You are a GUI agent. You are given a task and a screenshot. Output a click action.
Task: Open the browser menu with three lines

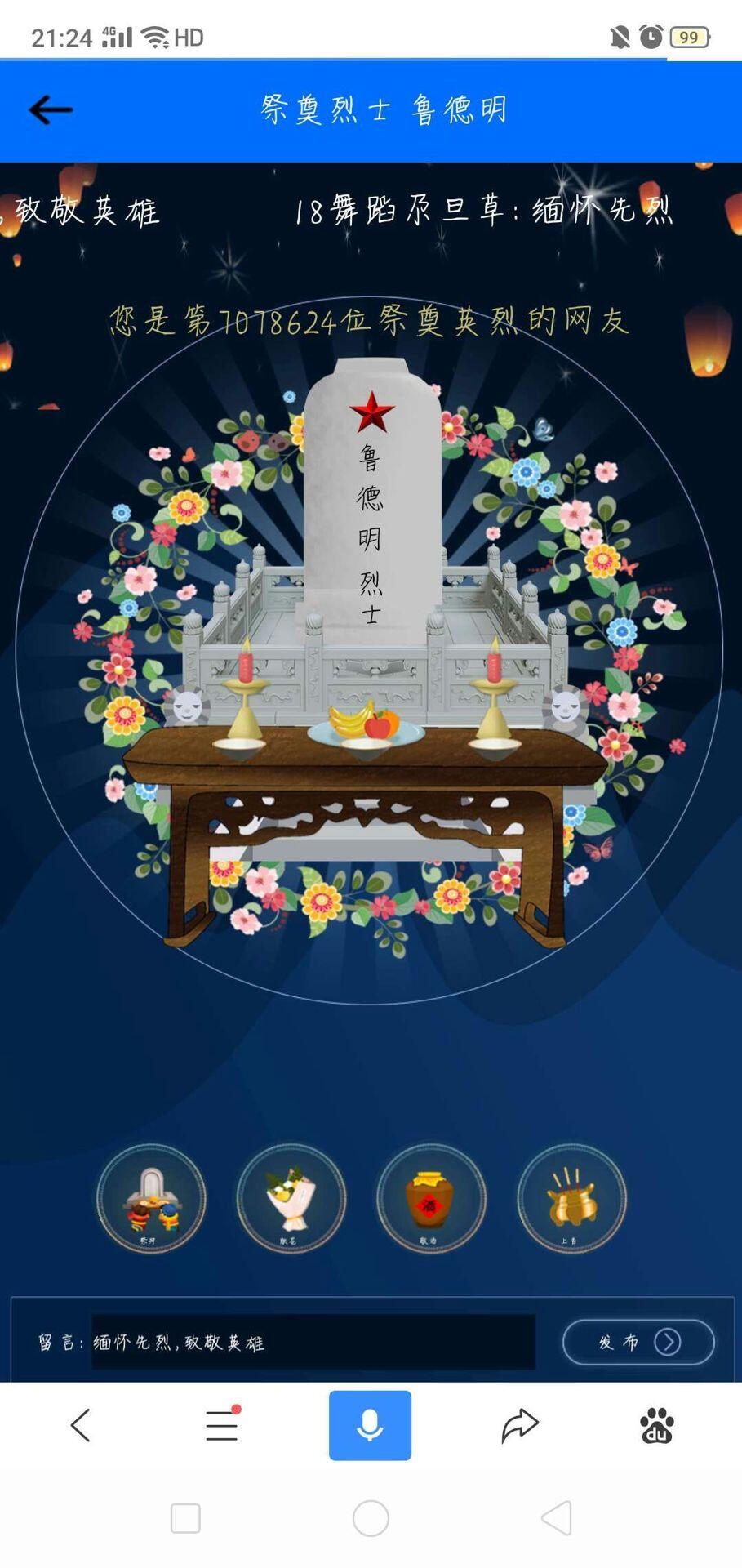[x=221, y=1425]
